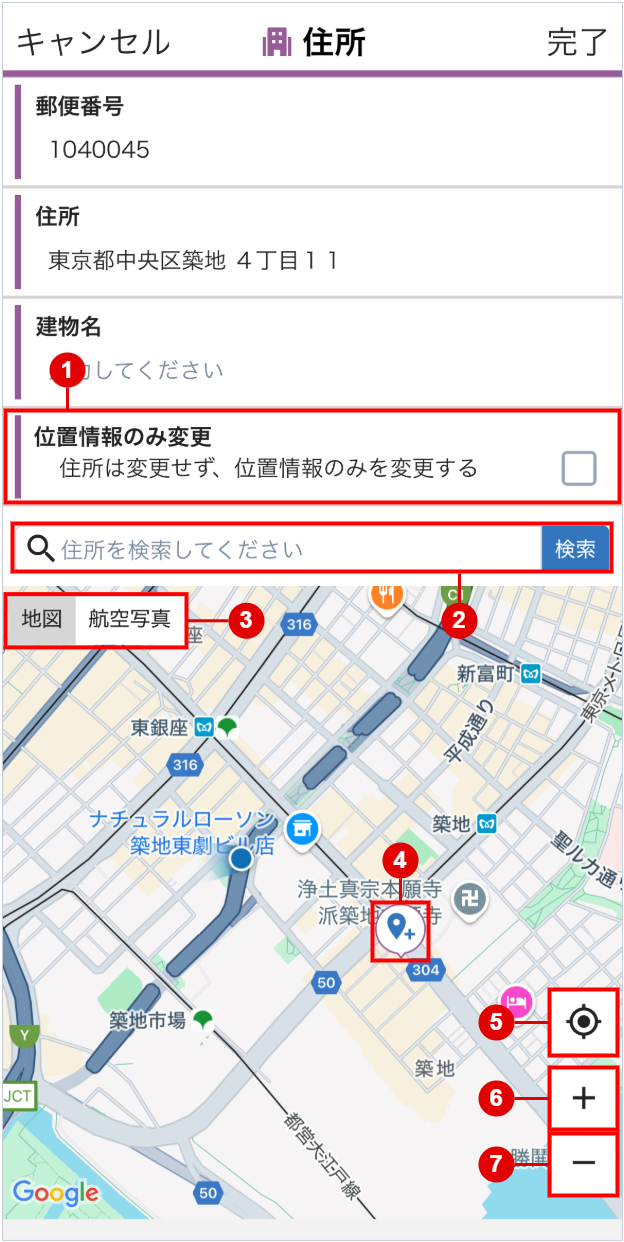Tap the location pin marker on the map
This screenshot has width=624, height=1242.
click(401, 929)
